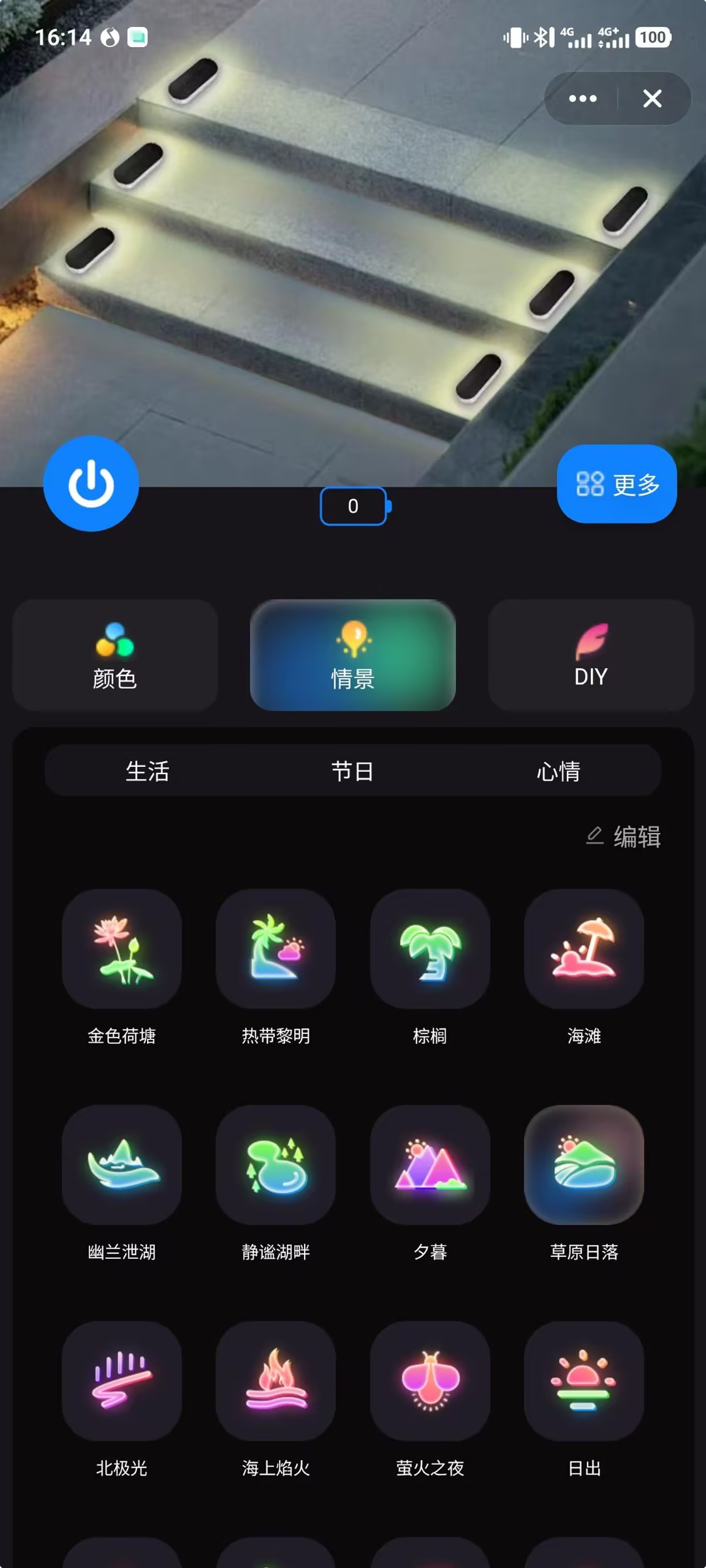
Task: Show the 心情 scene category
Action: tap(558, 771)
